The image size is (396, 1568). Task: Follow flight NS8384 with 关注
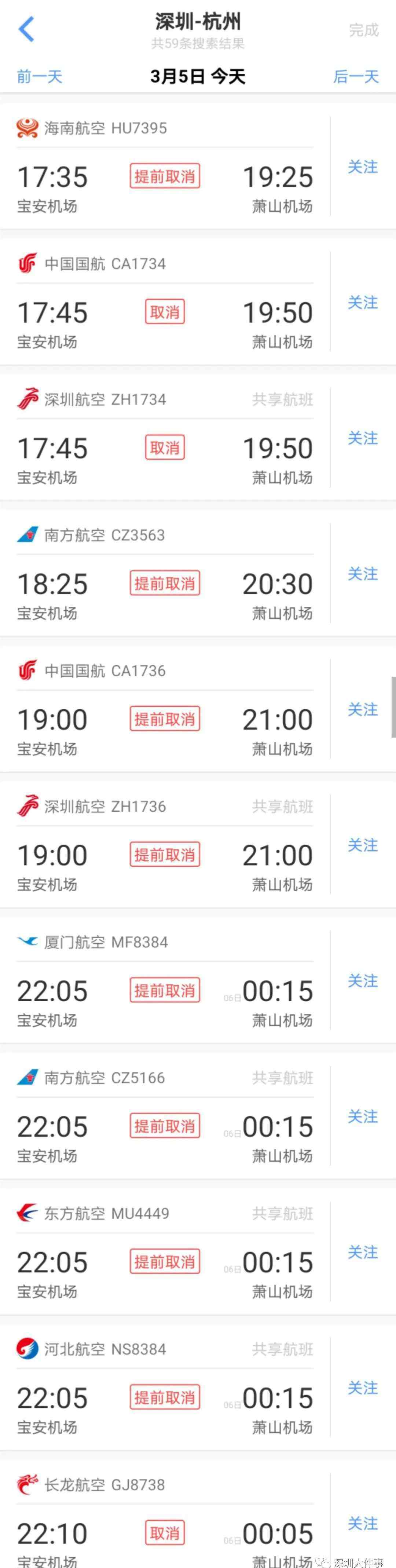tap(363, 1388)
